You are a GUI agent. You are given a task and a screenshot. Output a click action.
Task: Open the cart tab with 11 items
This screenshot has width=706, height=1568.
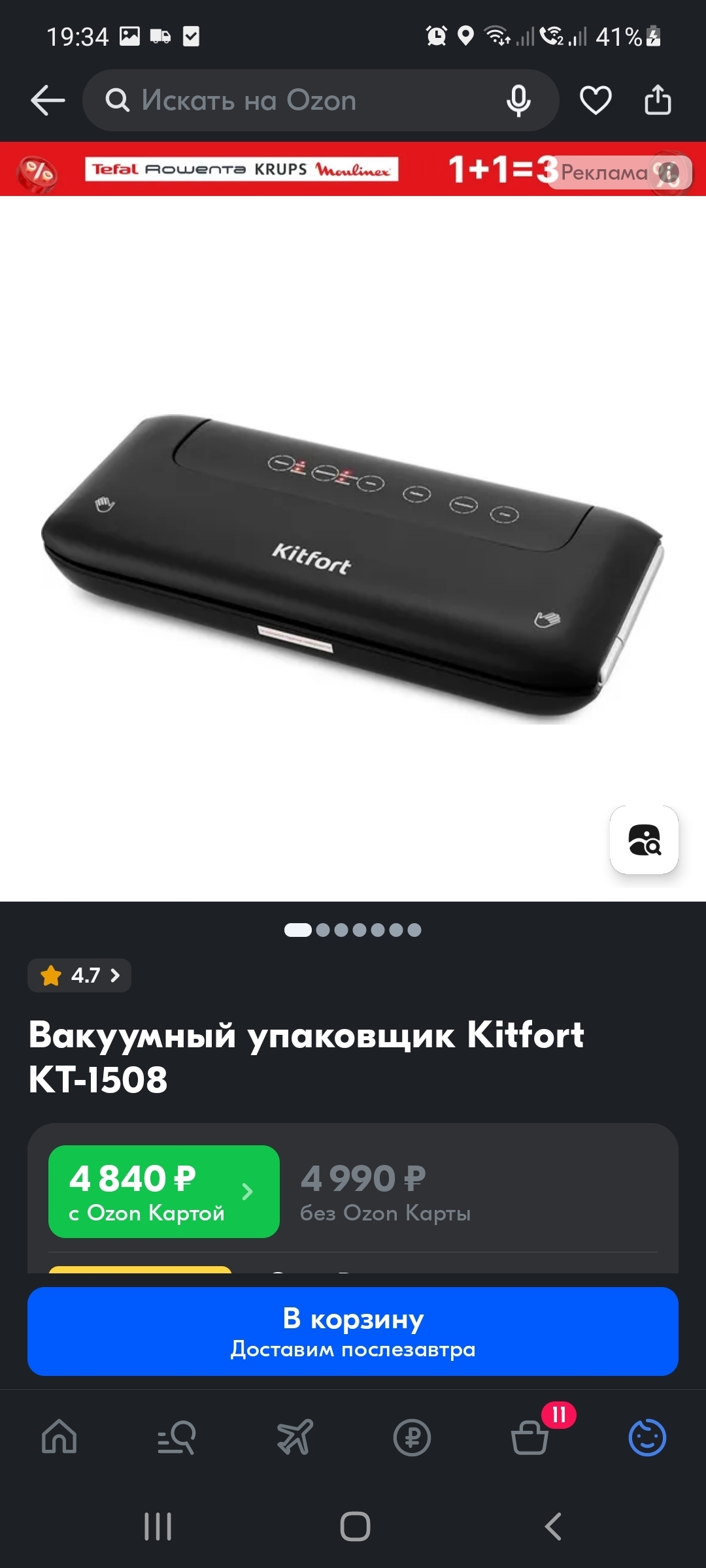(x=529, y=1437)
